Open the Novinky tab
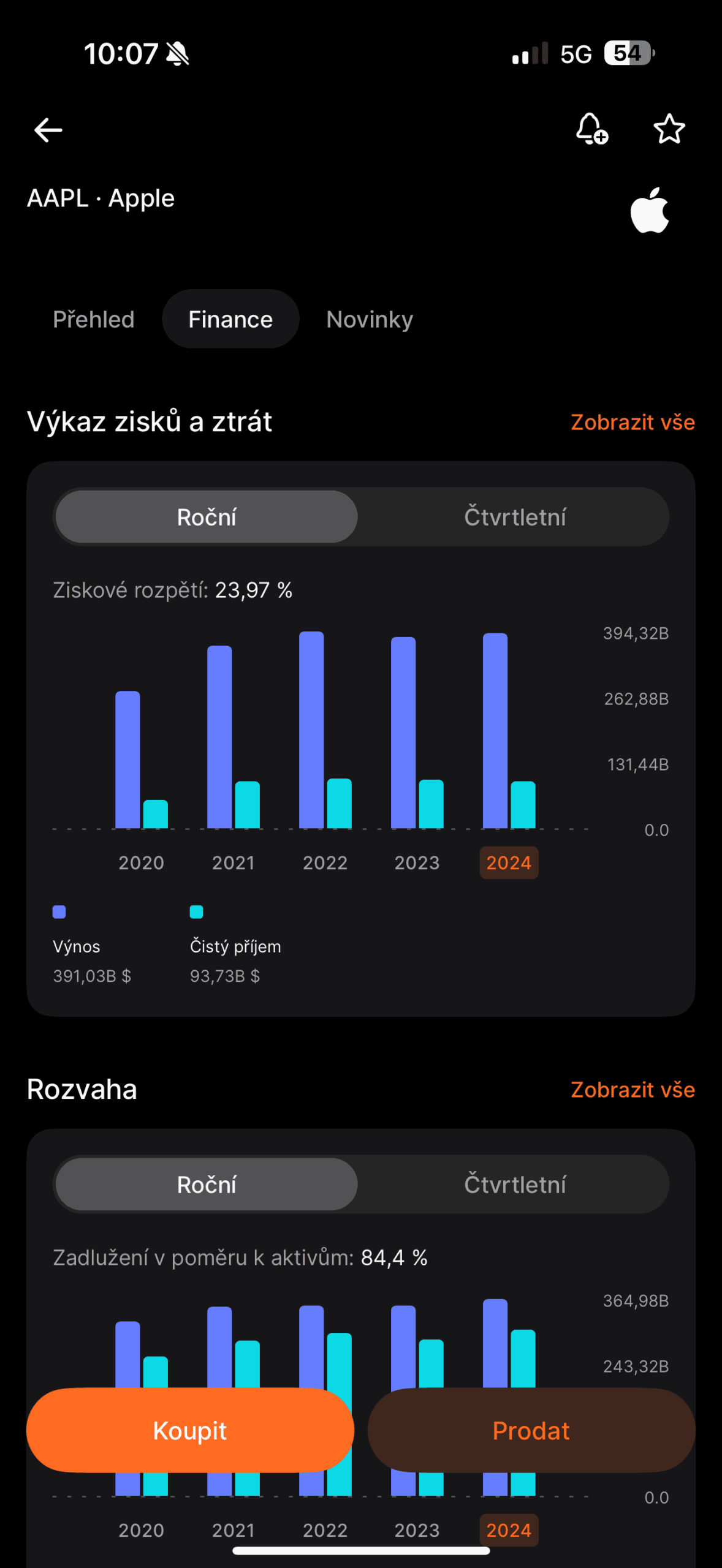Image resolution: width=722 pixels, height=1568 pixels. tap(370, 319)
